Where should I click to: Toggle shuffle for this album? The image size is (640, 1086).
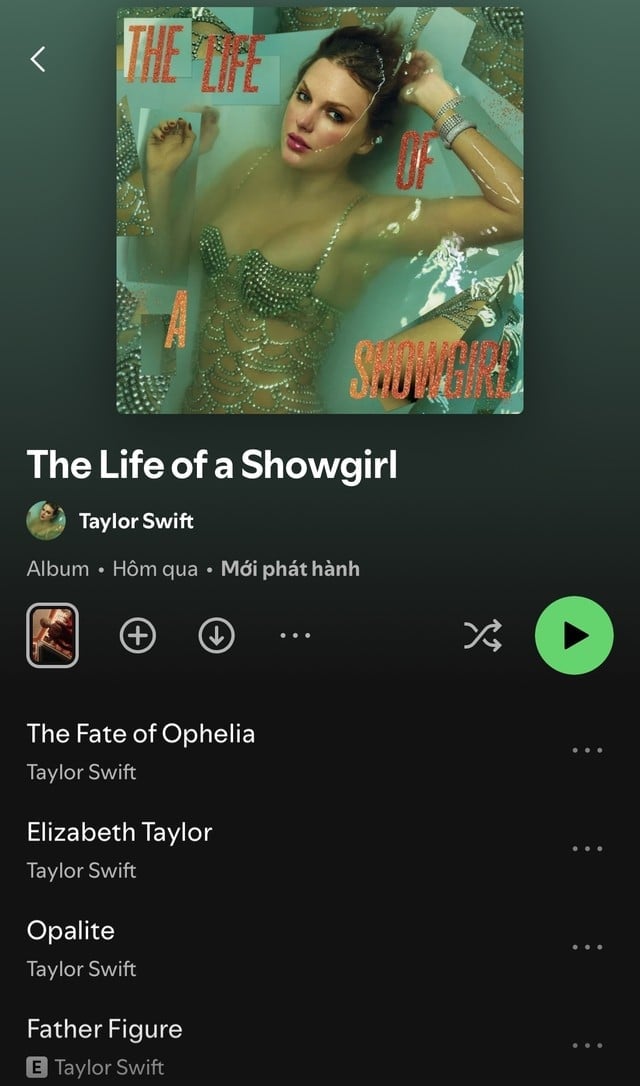click(x=482, y=635)
